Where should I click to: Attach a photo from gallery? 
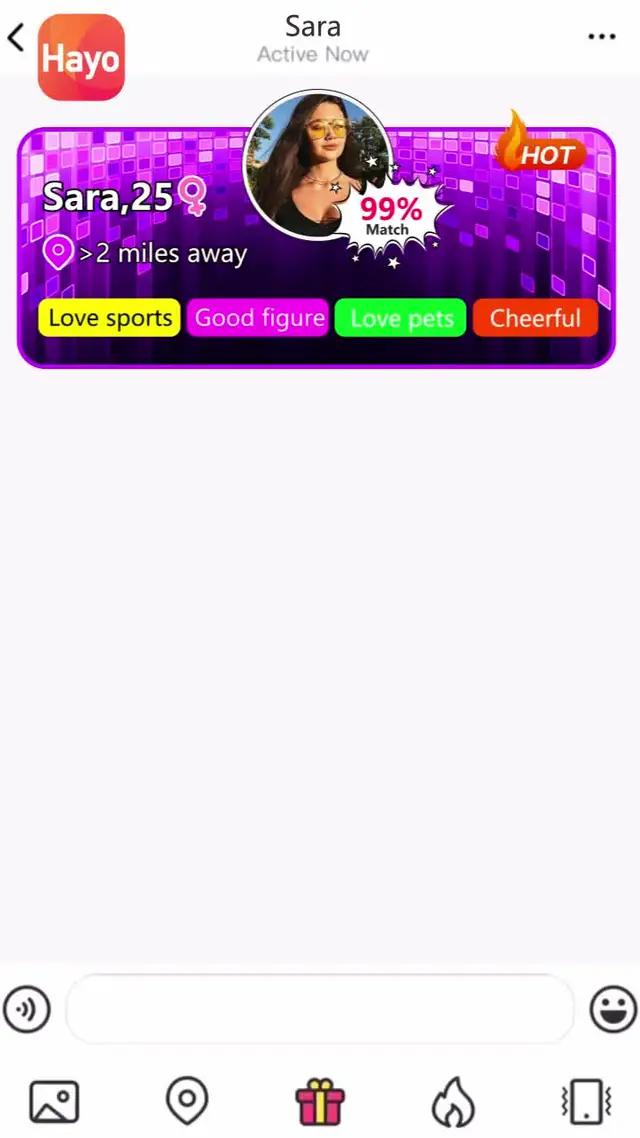click(x=54, y=1101)
